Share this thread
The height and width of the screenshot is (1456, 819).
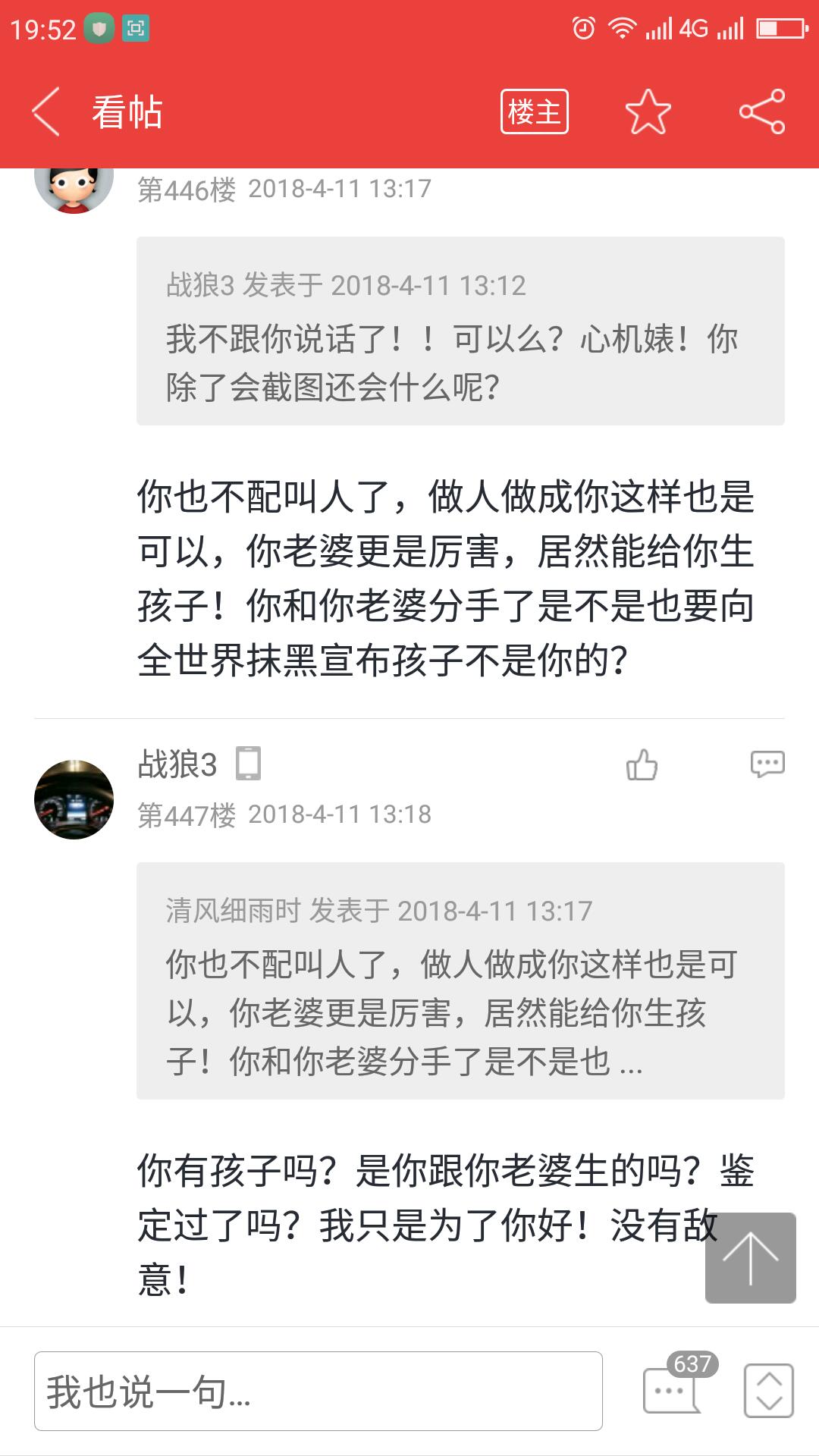pyautogui.click(x=762, y=111)
